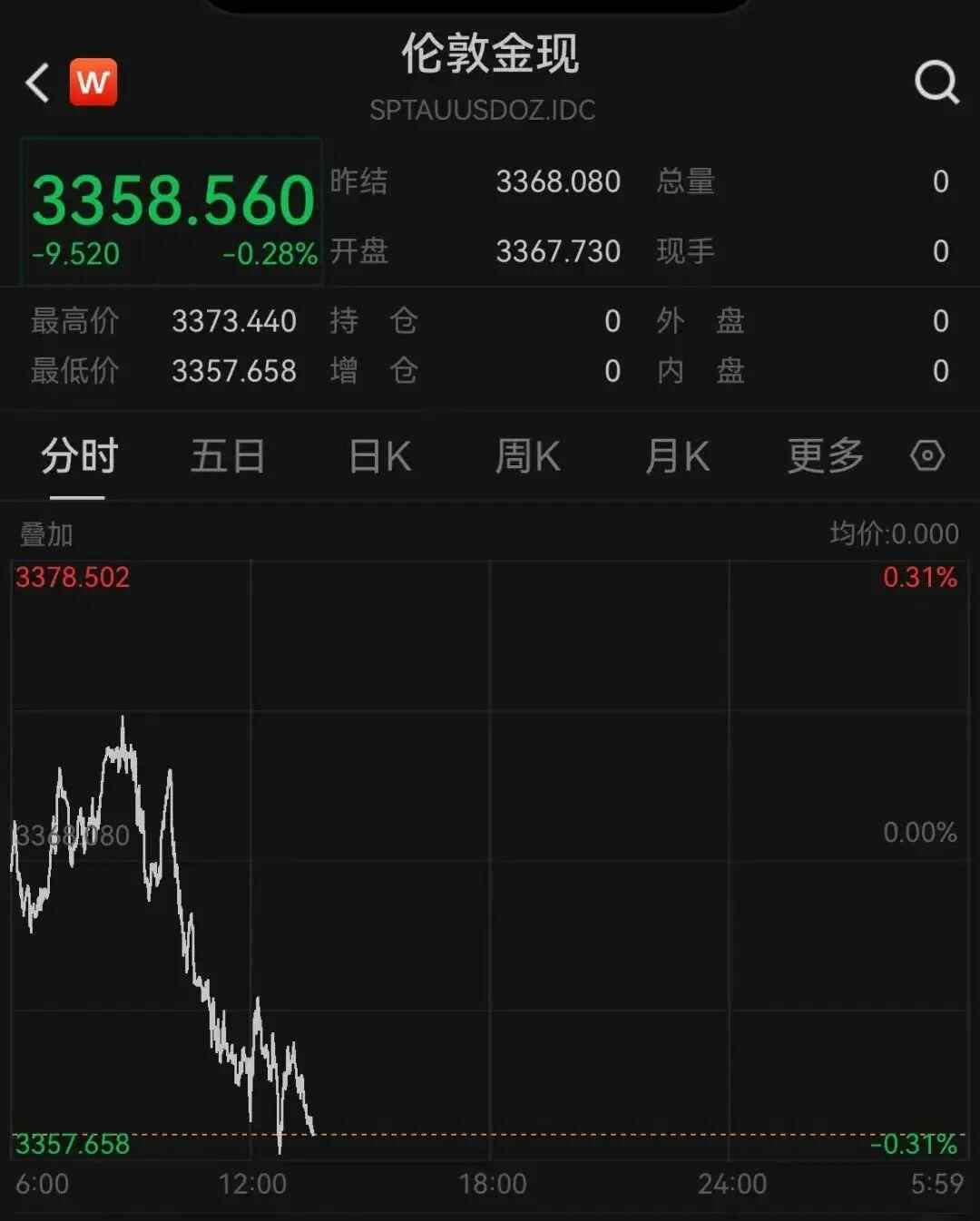
Task: Open chart settings hexagon icon
Action: click(x=927, y=455)
